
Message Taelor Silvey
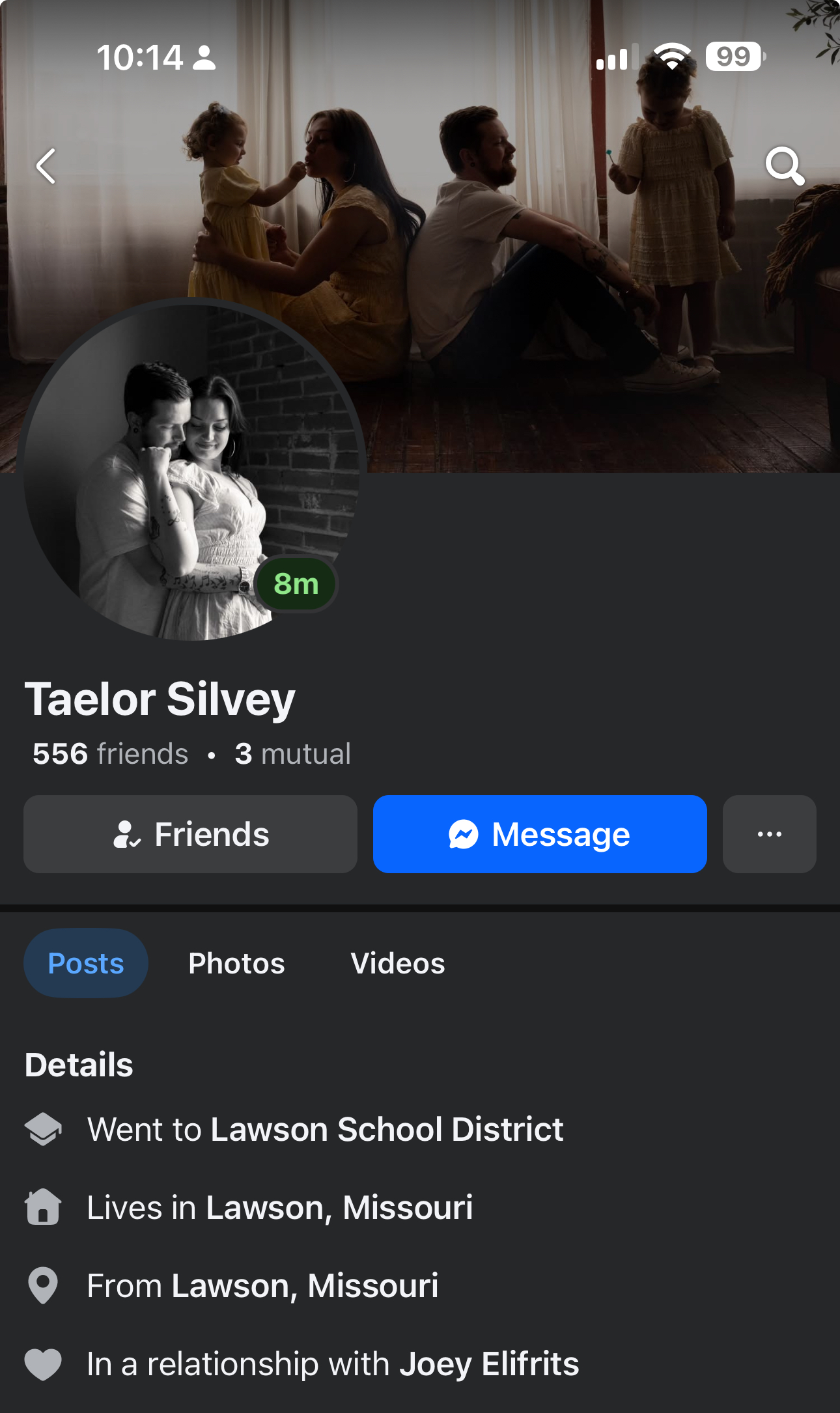pyautogui.click(x=540, y=834)
